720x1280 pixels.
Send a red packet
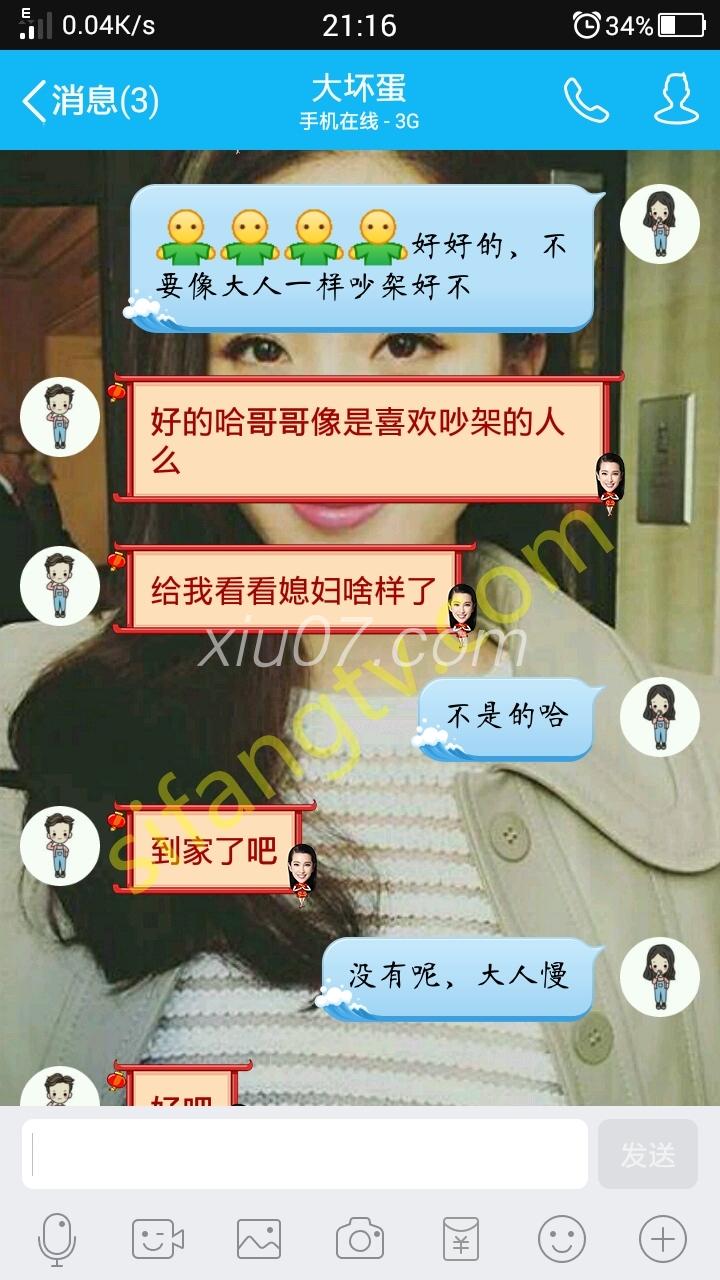461,1240
